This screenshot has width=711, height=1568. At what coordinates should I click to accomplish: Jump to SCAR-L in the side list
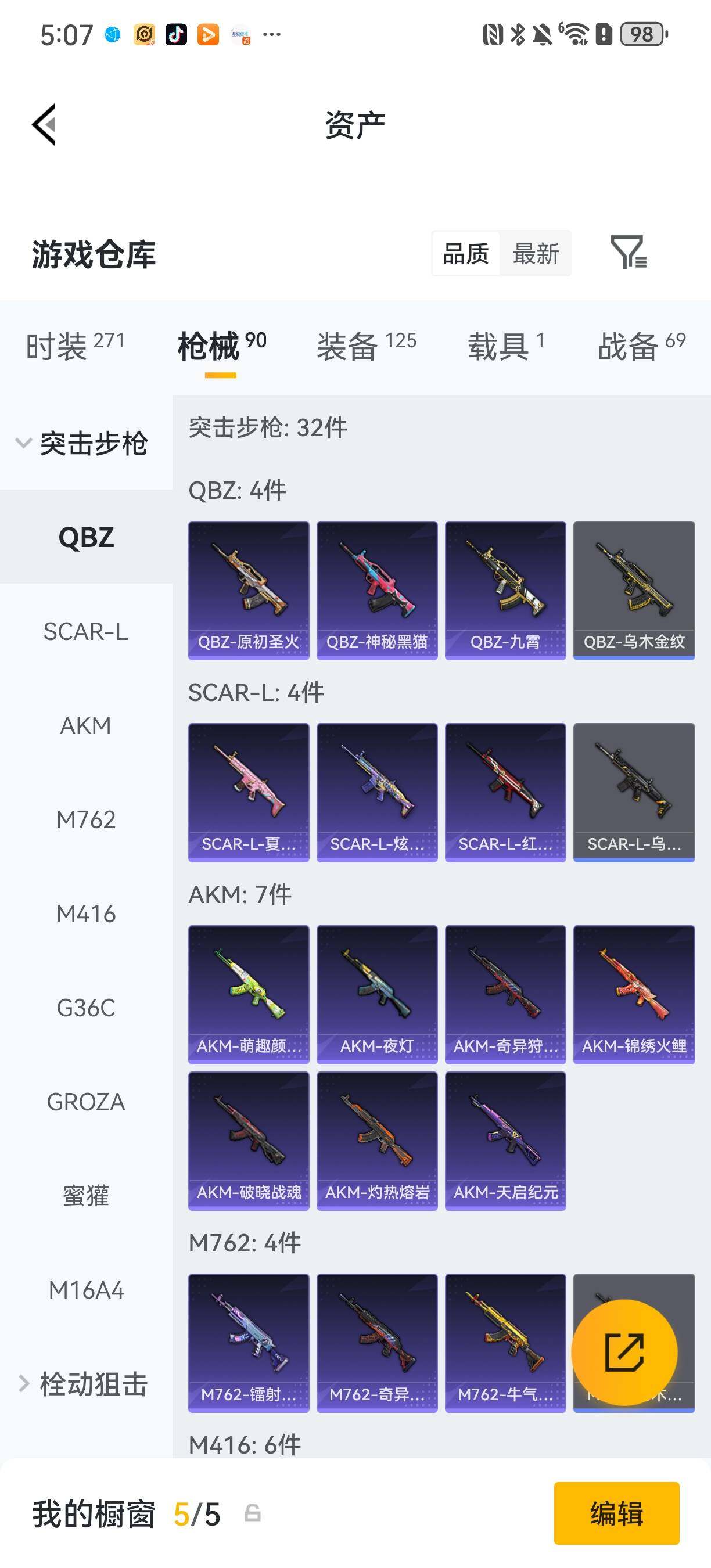(86, 631)
